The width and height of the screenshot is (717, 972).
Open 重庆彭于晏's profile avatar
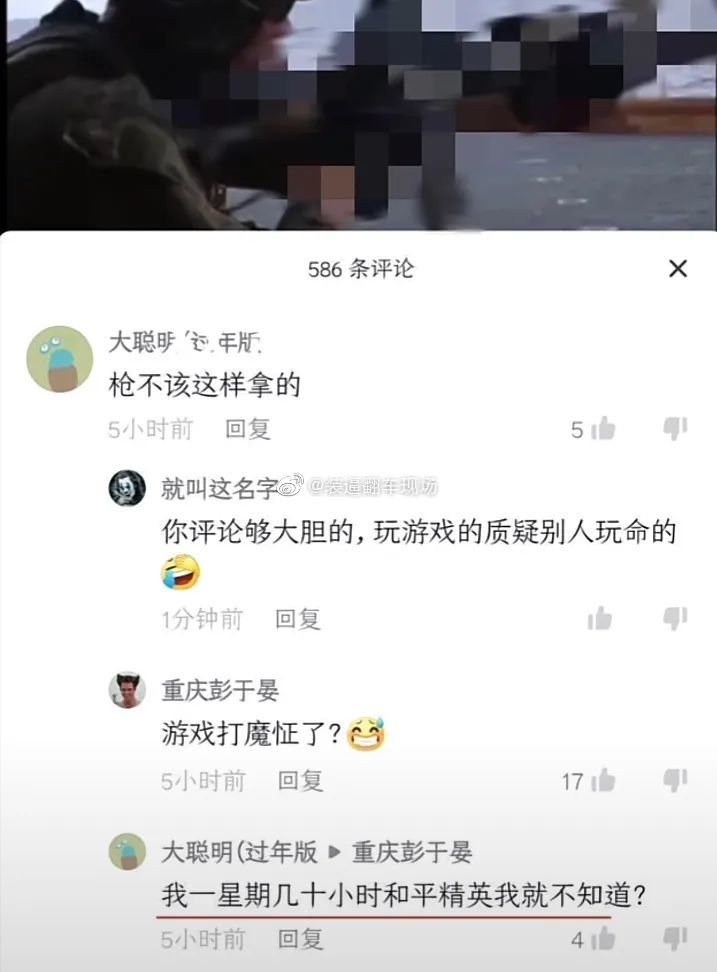tap(127, 690)
